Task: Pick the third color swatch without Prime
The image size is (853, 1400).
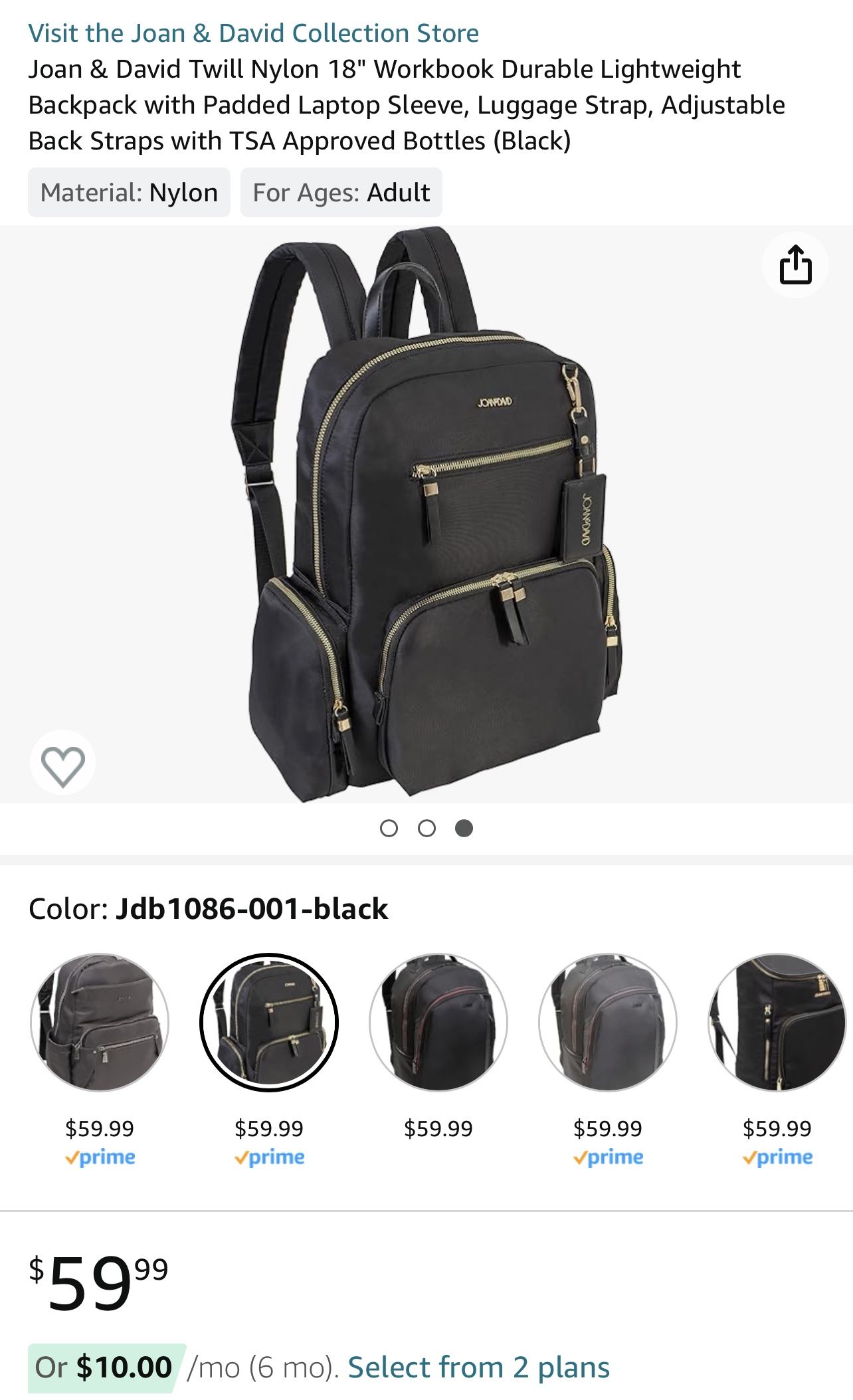Action: pyautogui.click(x=438, y=1022)
